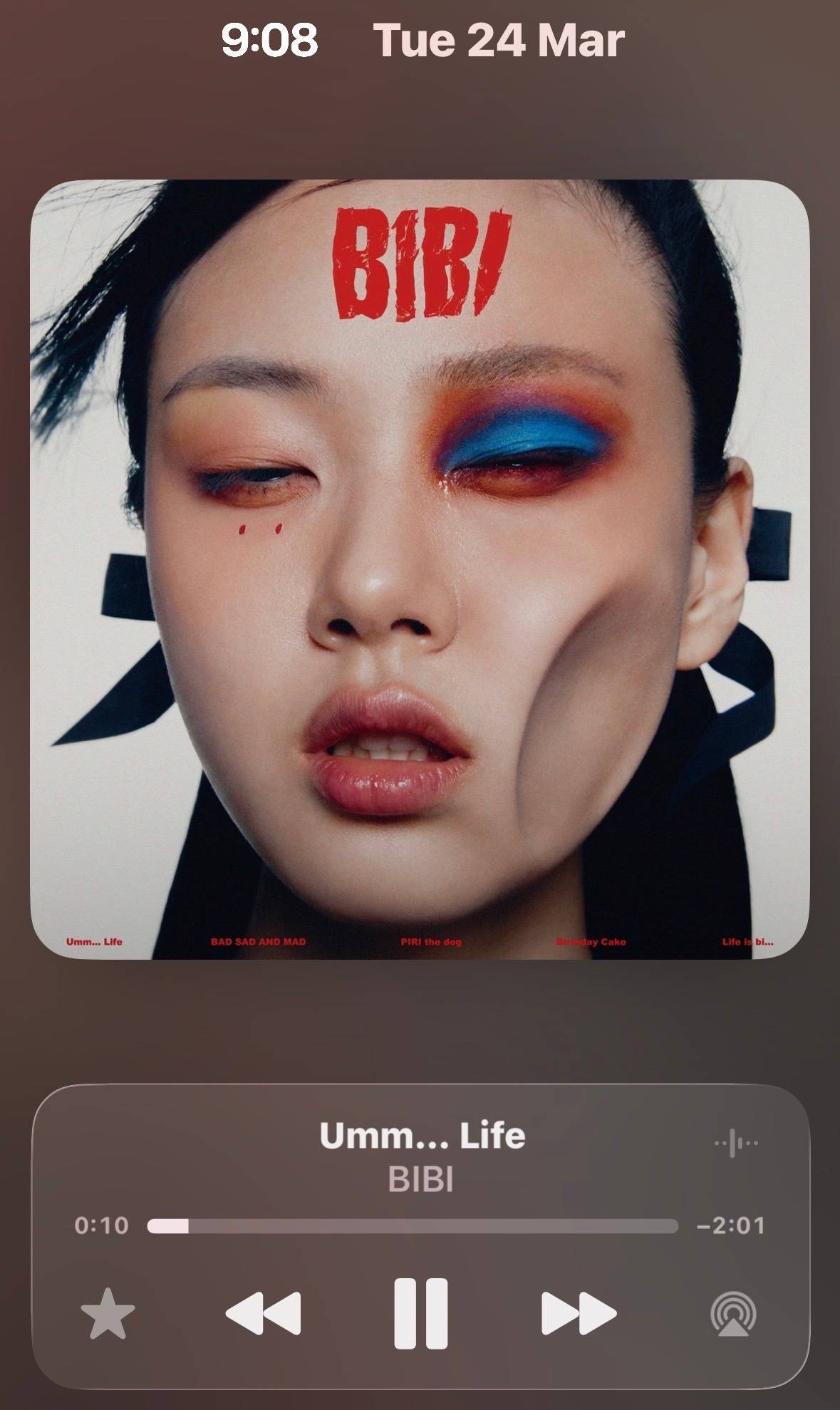
Task: Skip to the next track
Action: click(x=579, y=1313)
